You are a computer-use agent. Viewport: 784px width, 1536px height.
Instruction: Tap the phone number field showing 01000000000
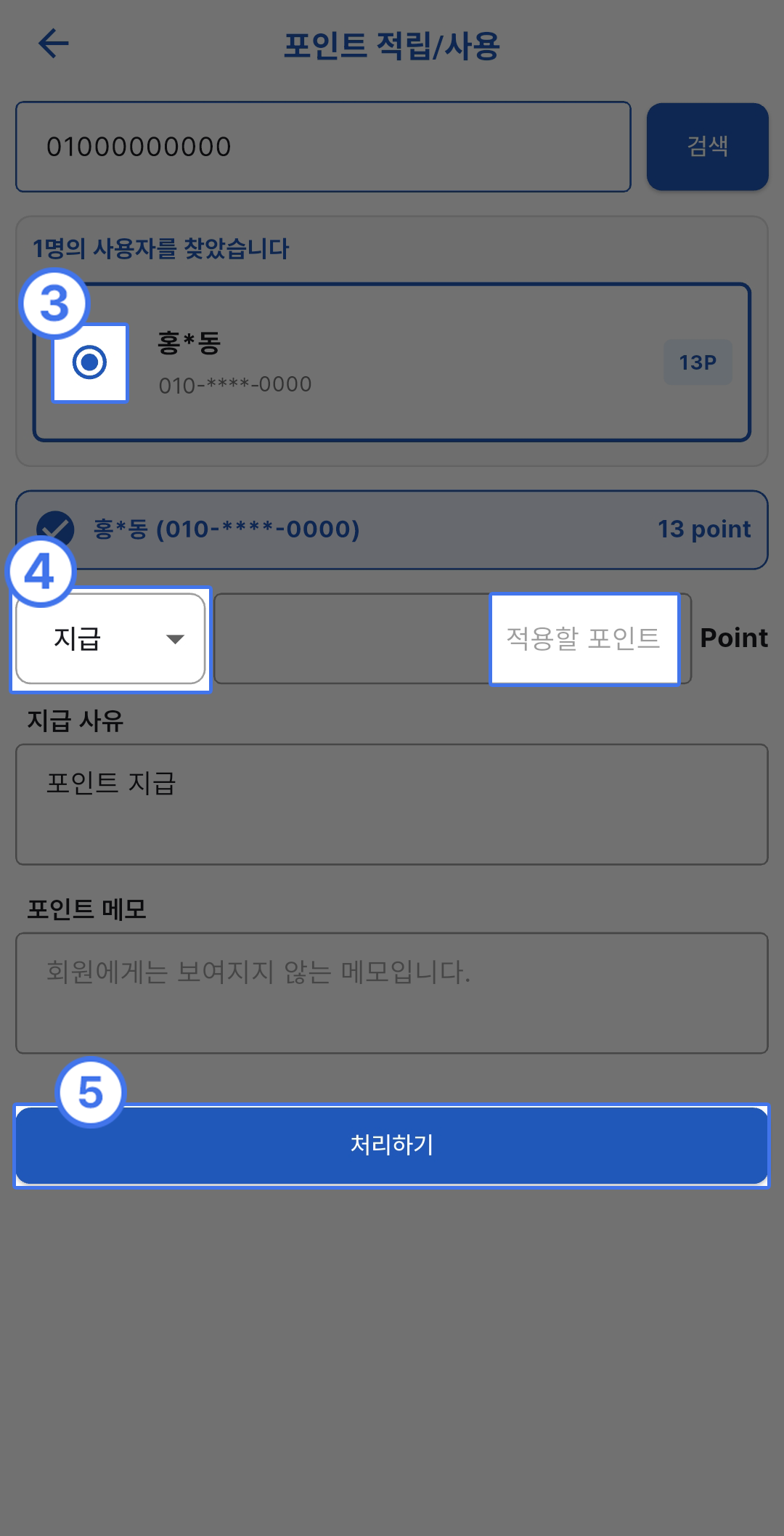[x=323, y=147]
